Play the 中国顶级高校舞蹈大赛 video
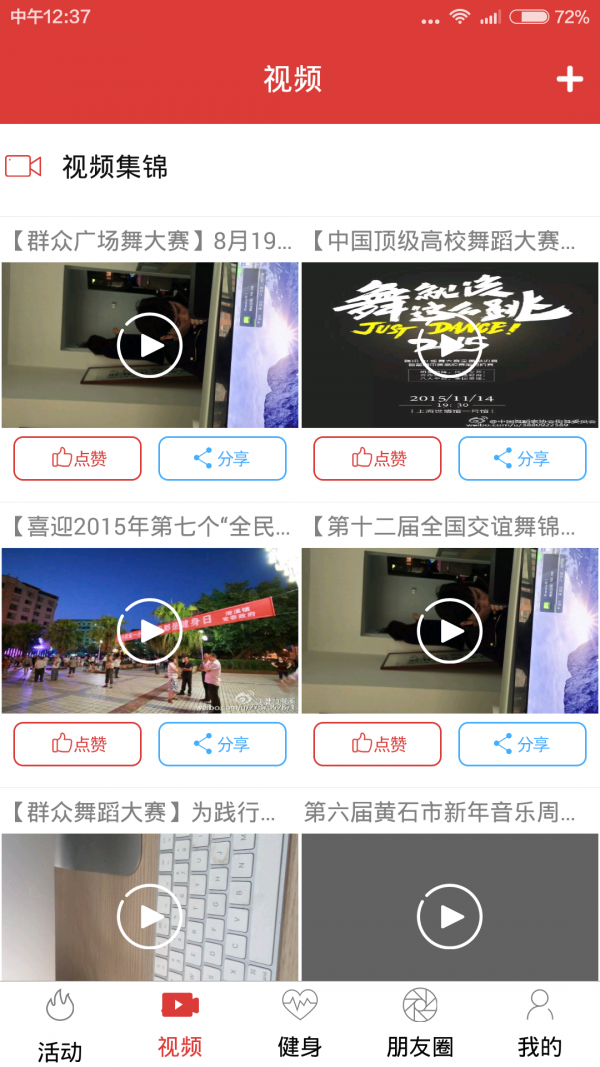600x1067 pixels. pyautogui.click(x=450, y=345)
